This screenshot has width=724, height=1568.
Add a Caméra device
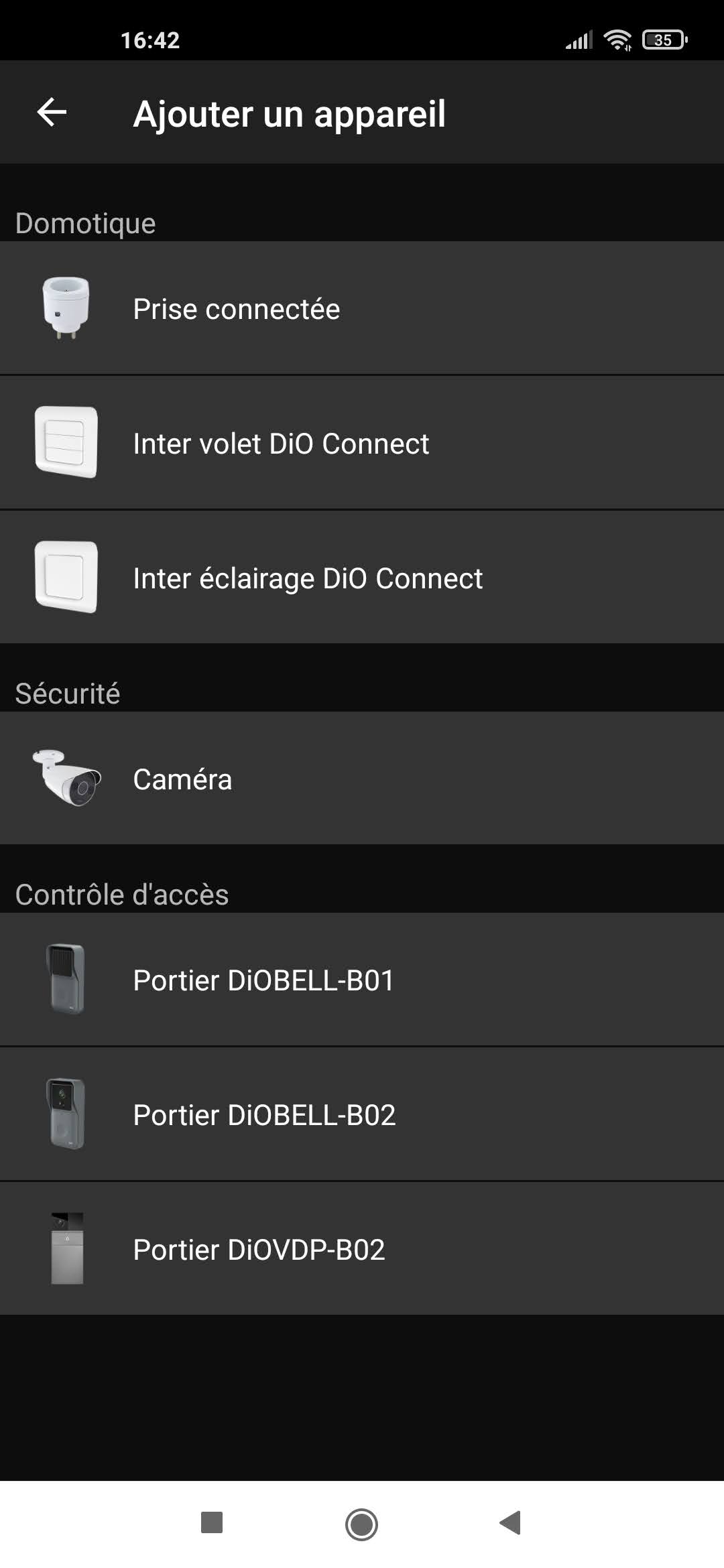[x=362, y=778]
